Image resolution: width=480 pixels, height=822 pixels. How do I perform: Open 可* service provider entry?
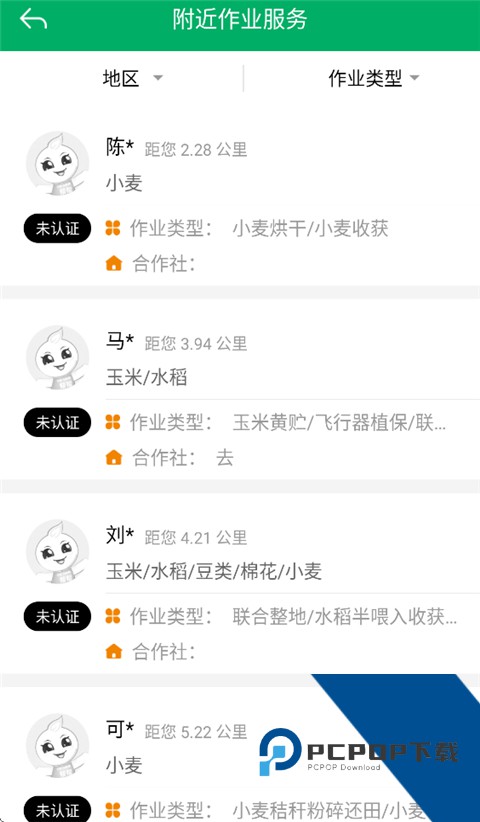pos(240,760)
